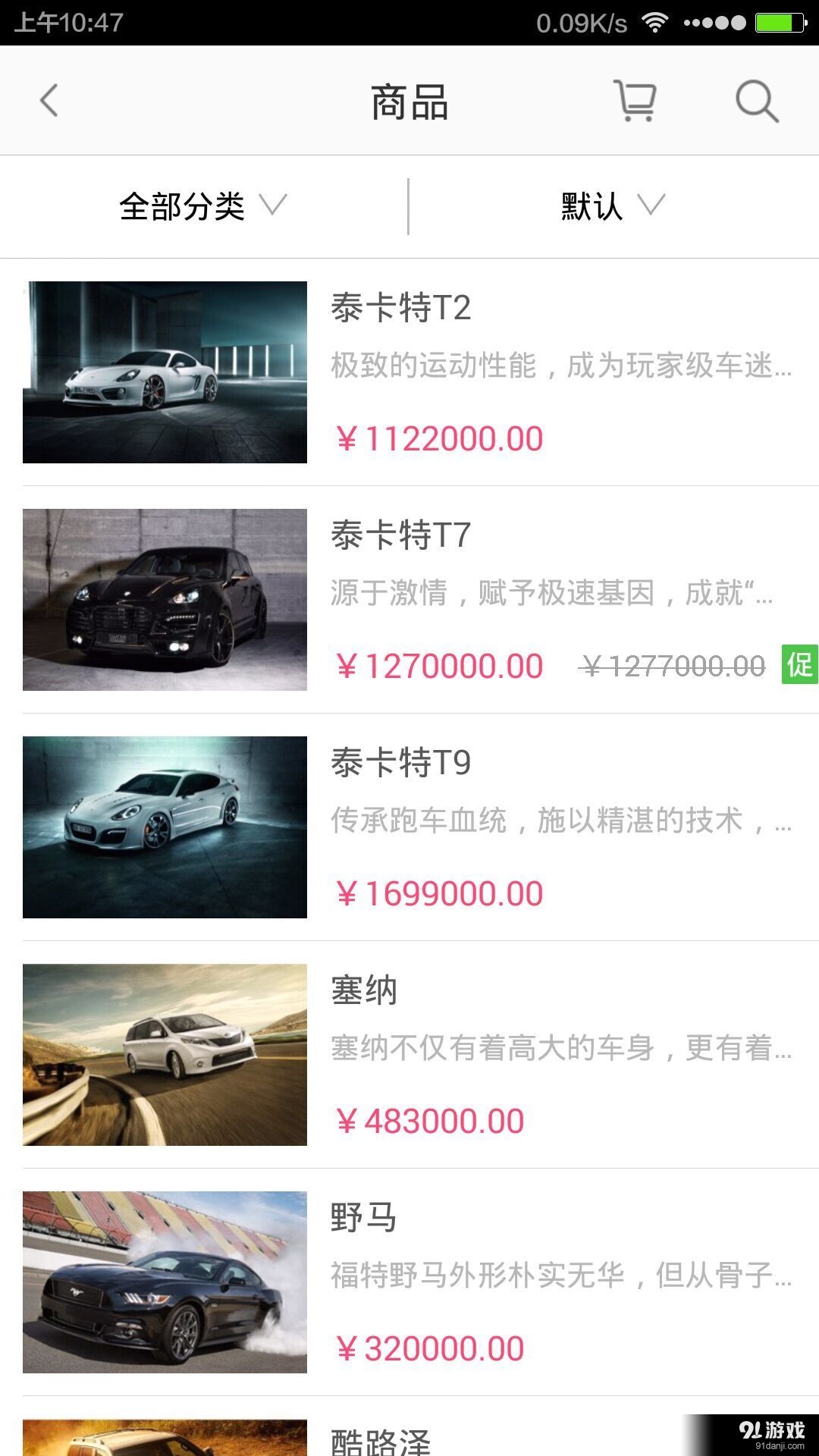Click the ￥1699000.00 price of 泰卡特T9
819x1456 pixels.
[x=438, y=893]
